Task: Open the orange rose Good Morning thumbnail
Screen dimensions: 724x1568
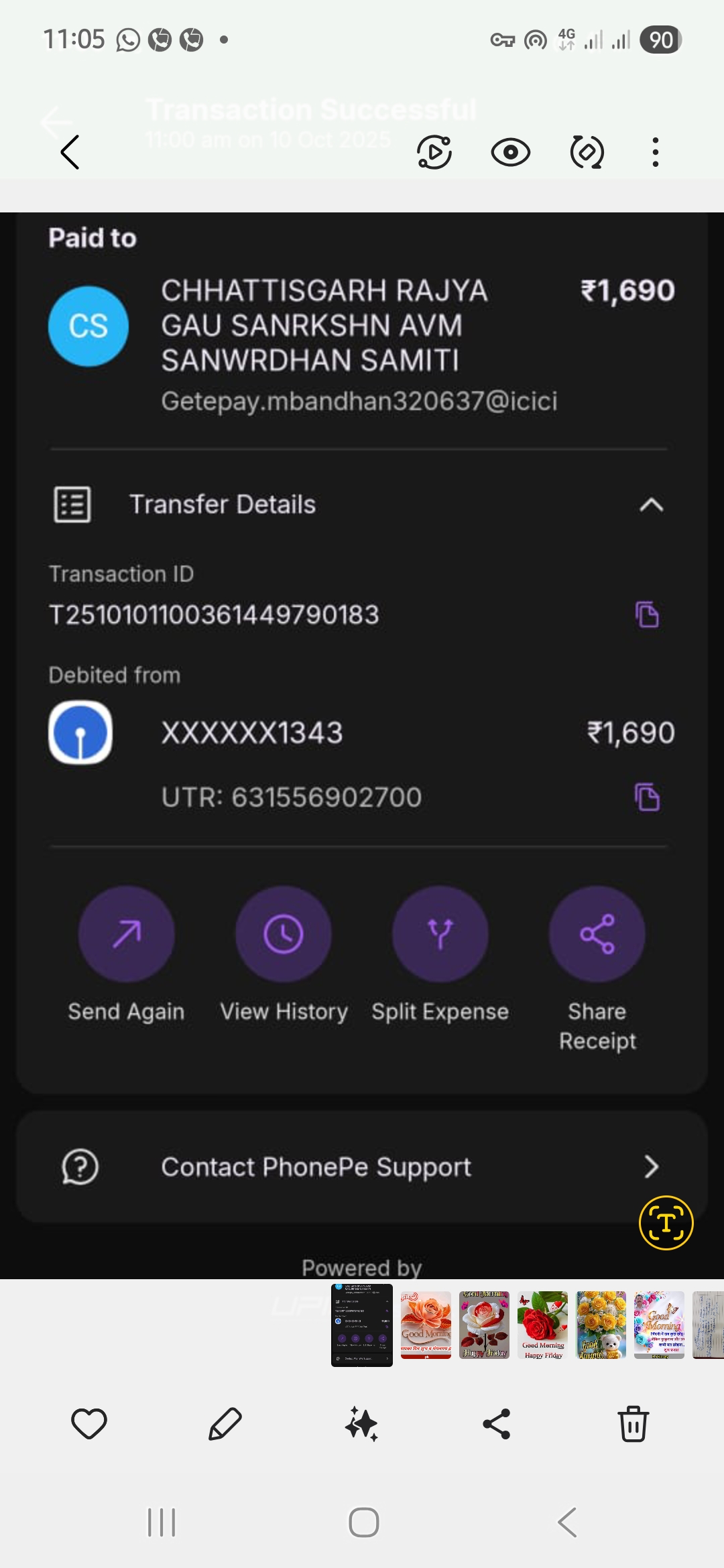Action: pos(426,1325)
